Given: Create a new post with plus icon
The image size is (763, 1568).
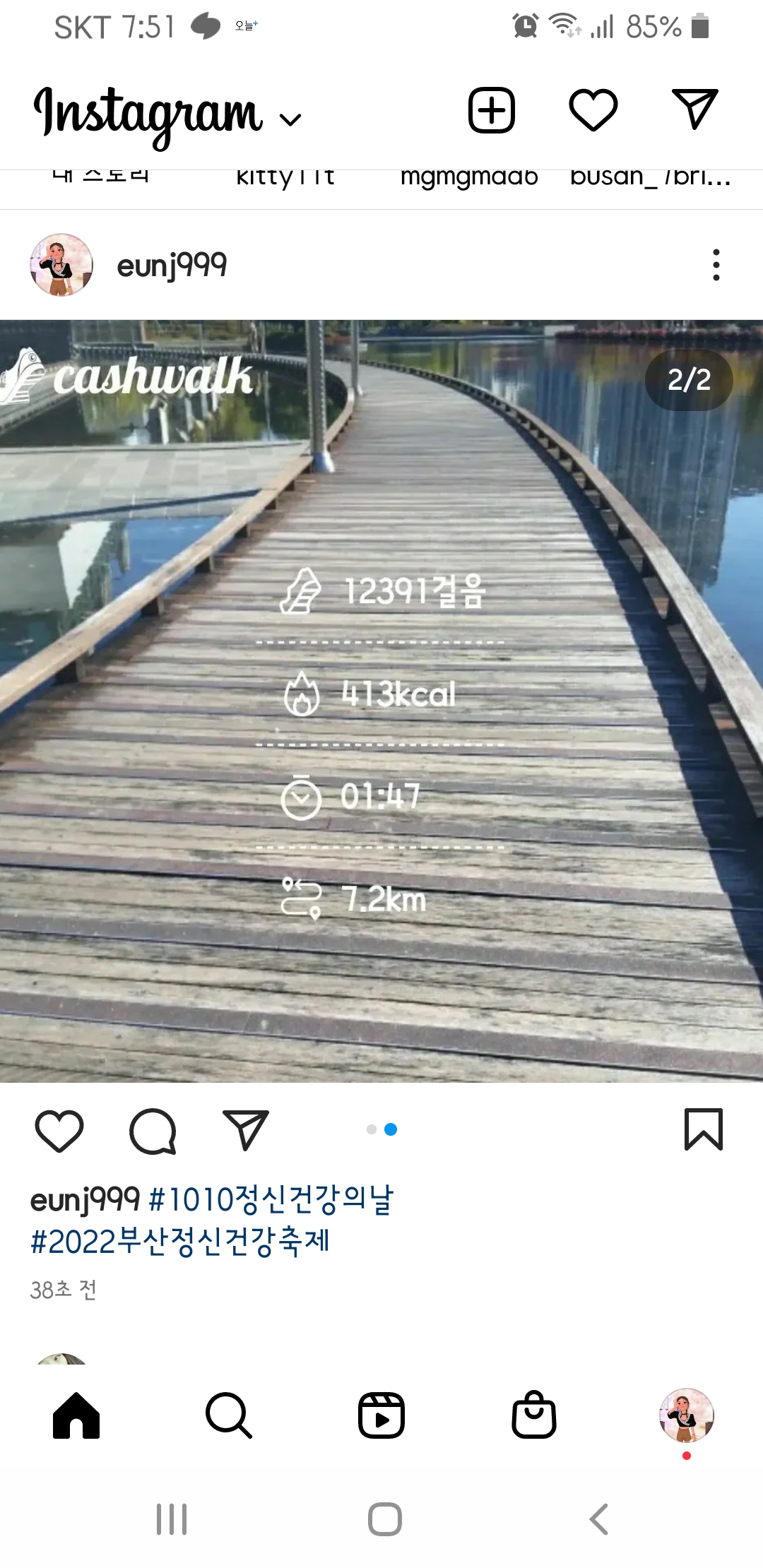Looking at the screenshot, I should [491, 111].
